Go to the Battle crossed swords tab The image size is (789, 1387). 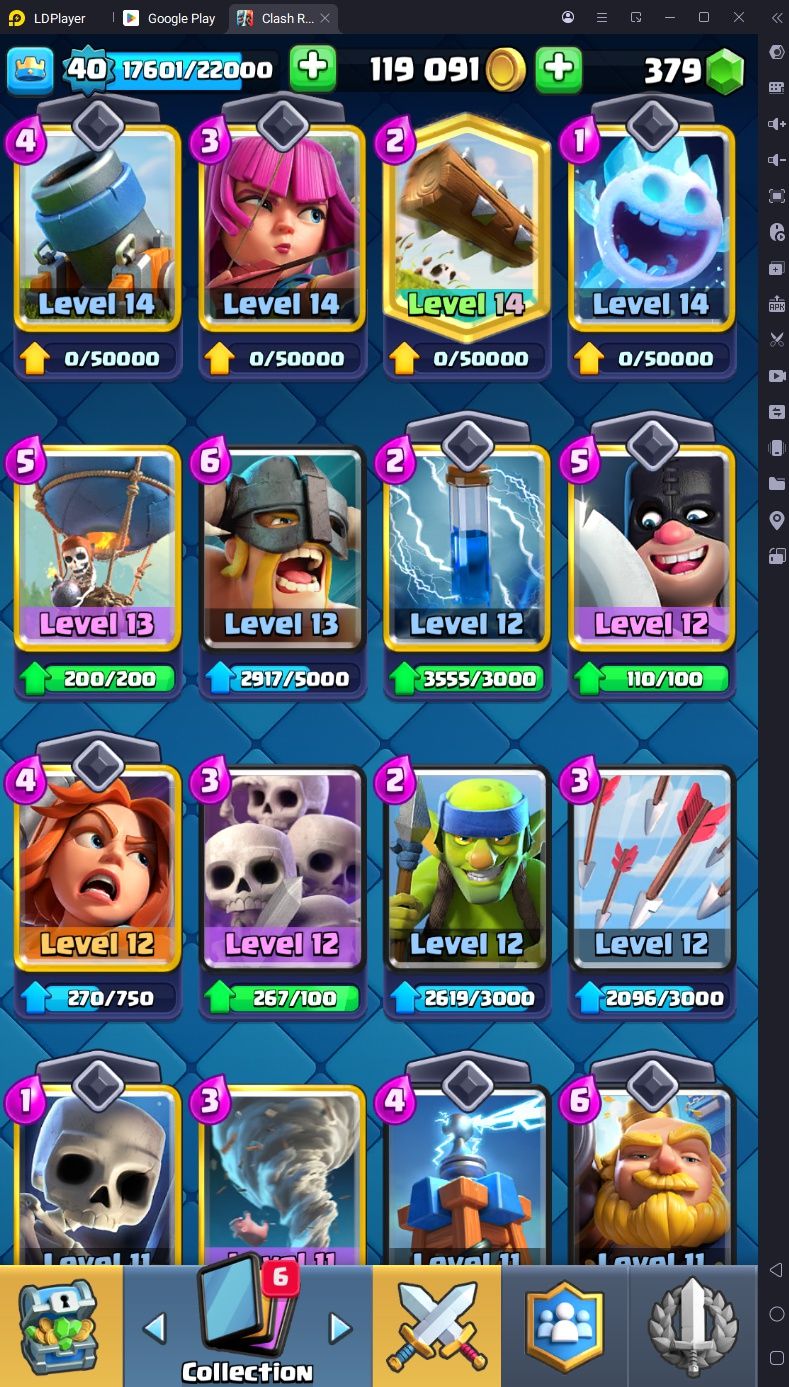point(436,1326)
